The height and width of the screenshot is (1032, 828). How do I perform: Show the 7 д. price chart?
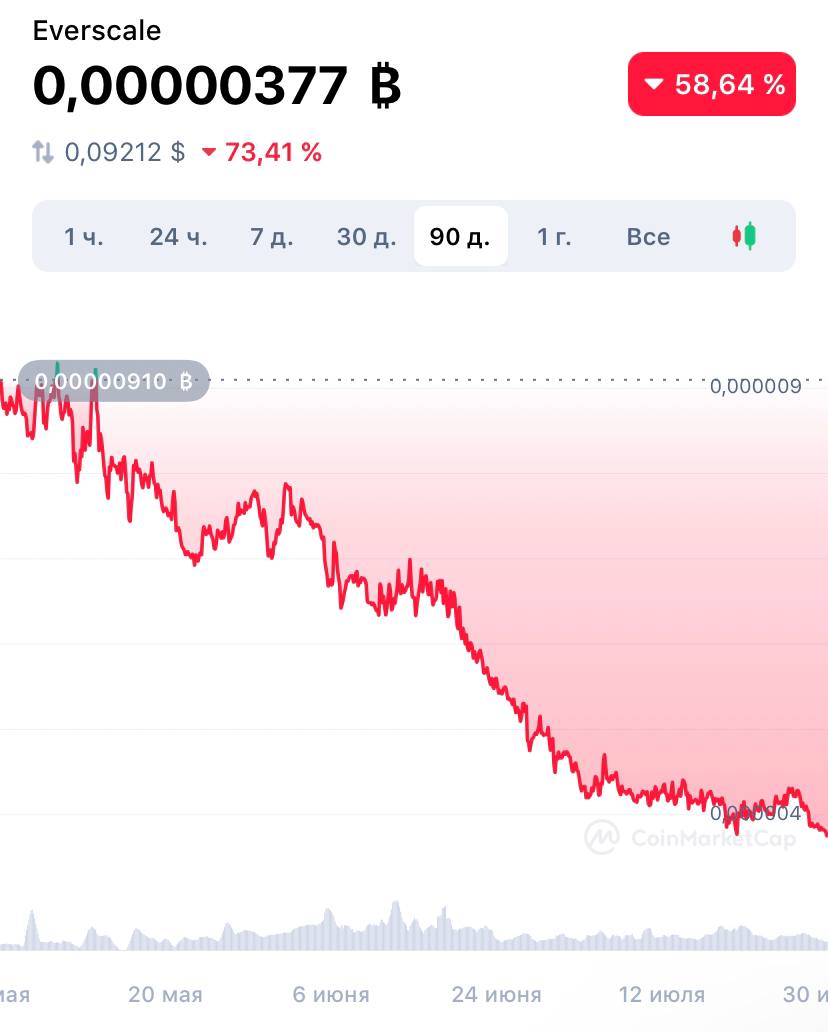(x=271, y=237)
